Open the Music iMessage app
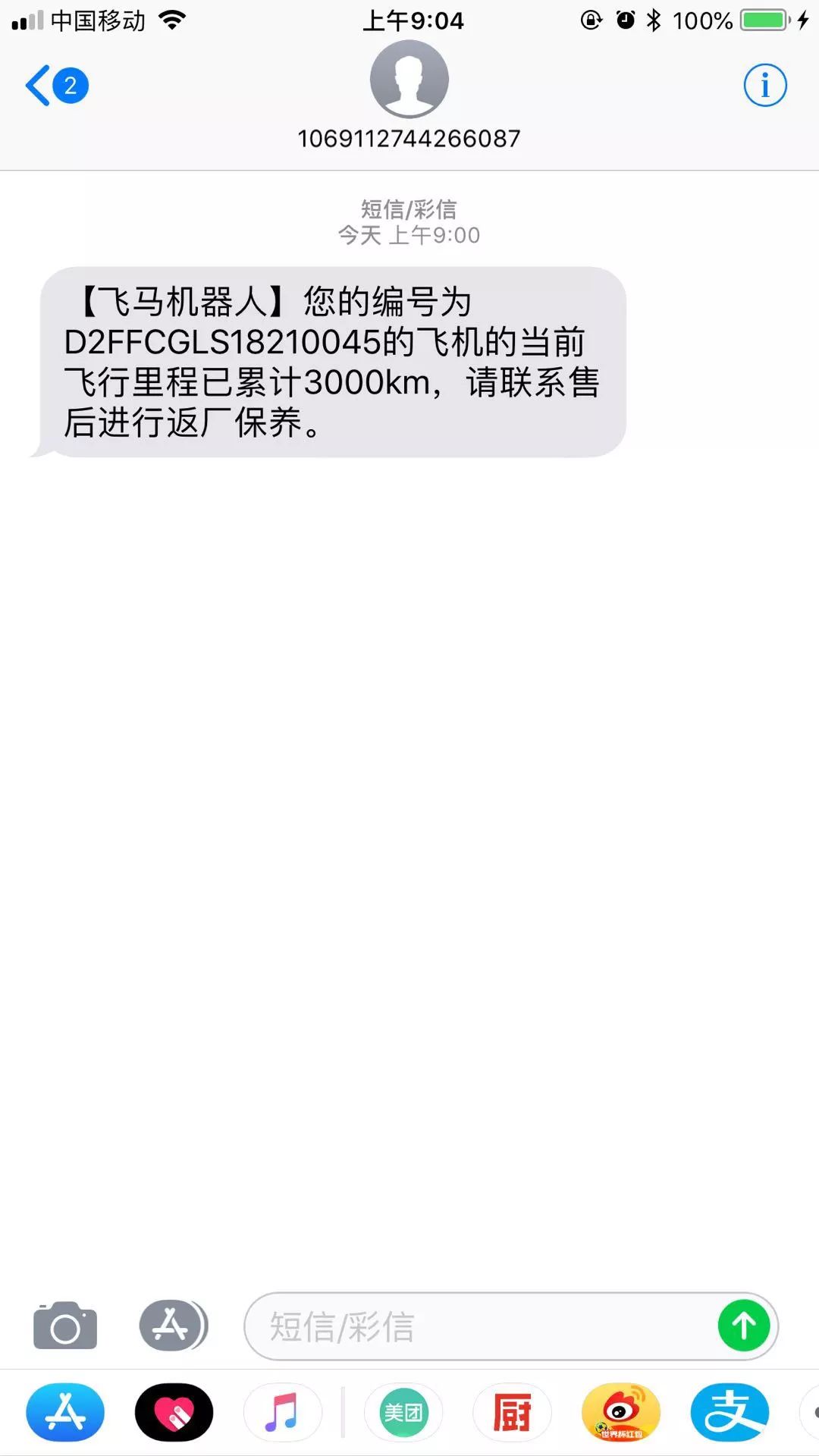The height and width of the screenshot is (1456, 819). tap(282, 1412)
